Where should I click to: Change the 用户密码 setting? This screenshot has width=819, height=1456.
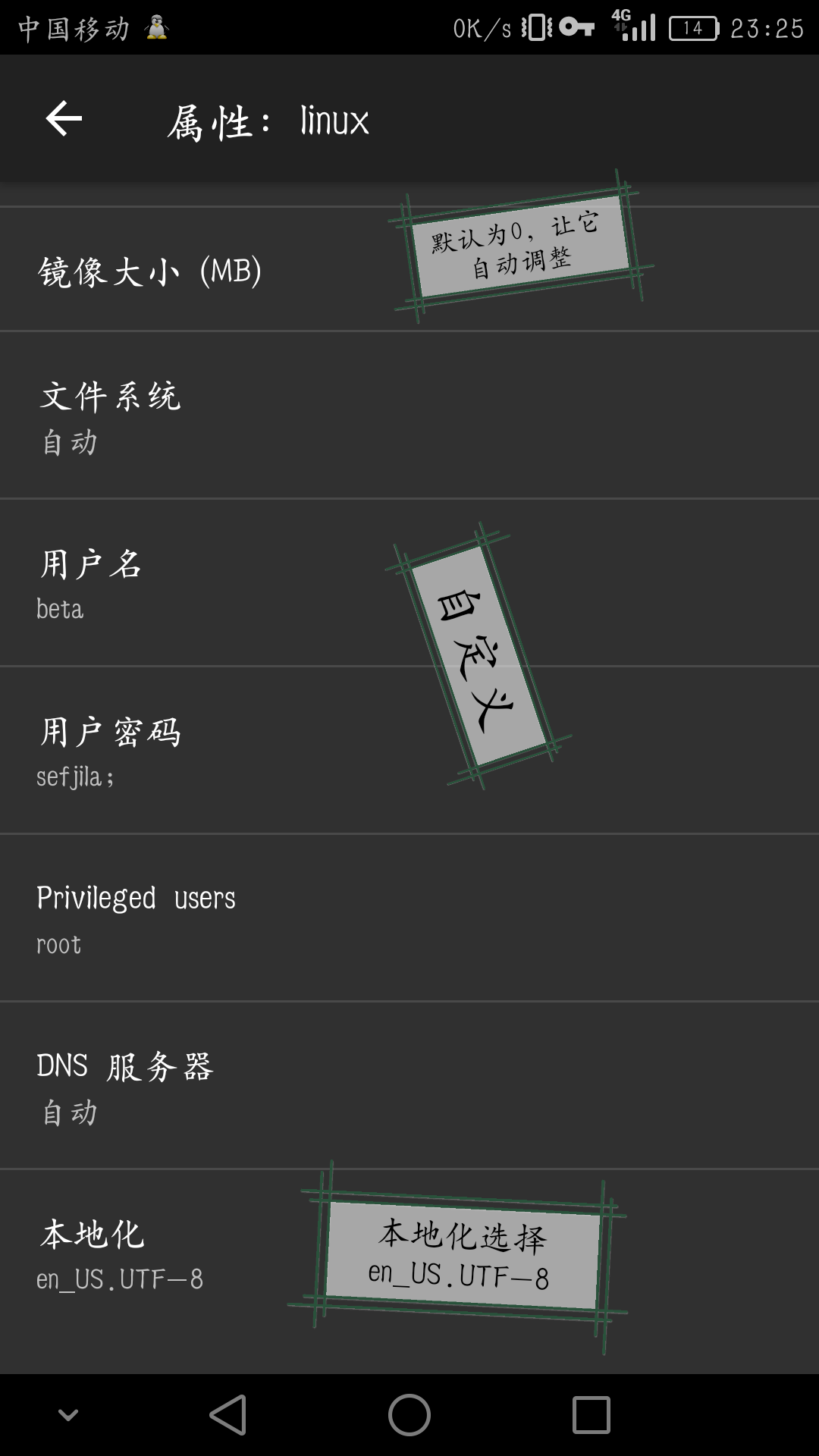click(111, 751)
